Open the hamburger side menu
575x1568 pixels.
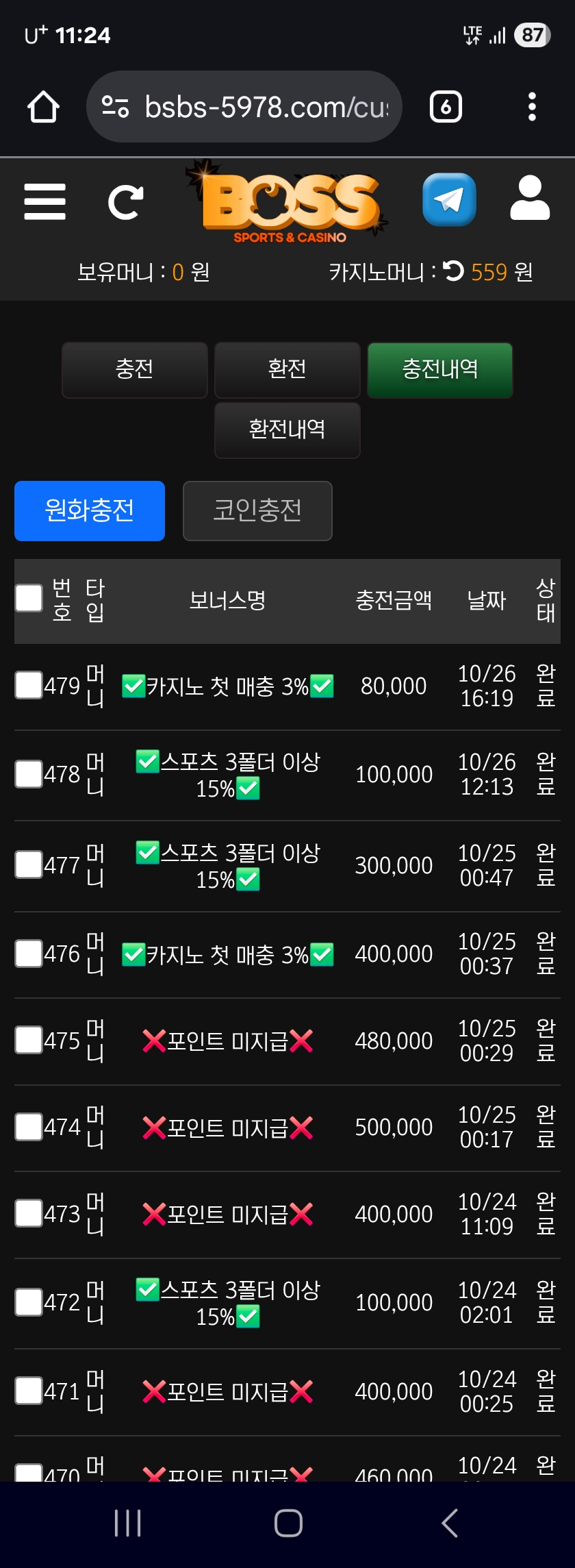click(x=44, y=201)
